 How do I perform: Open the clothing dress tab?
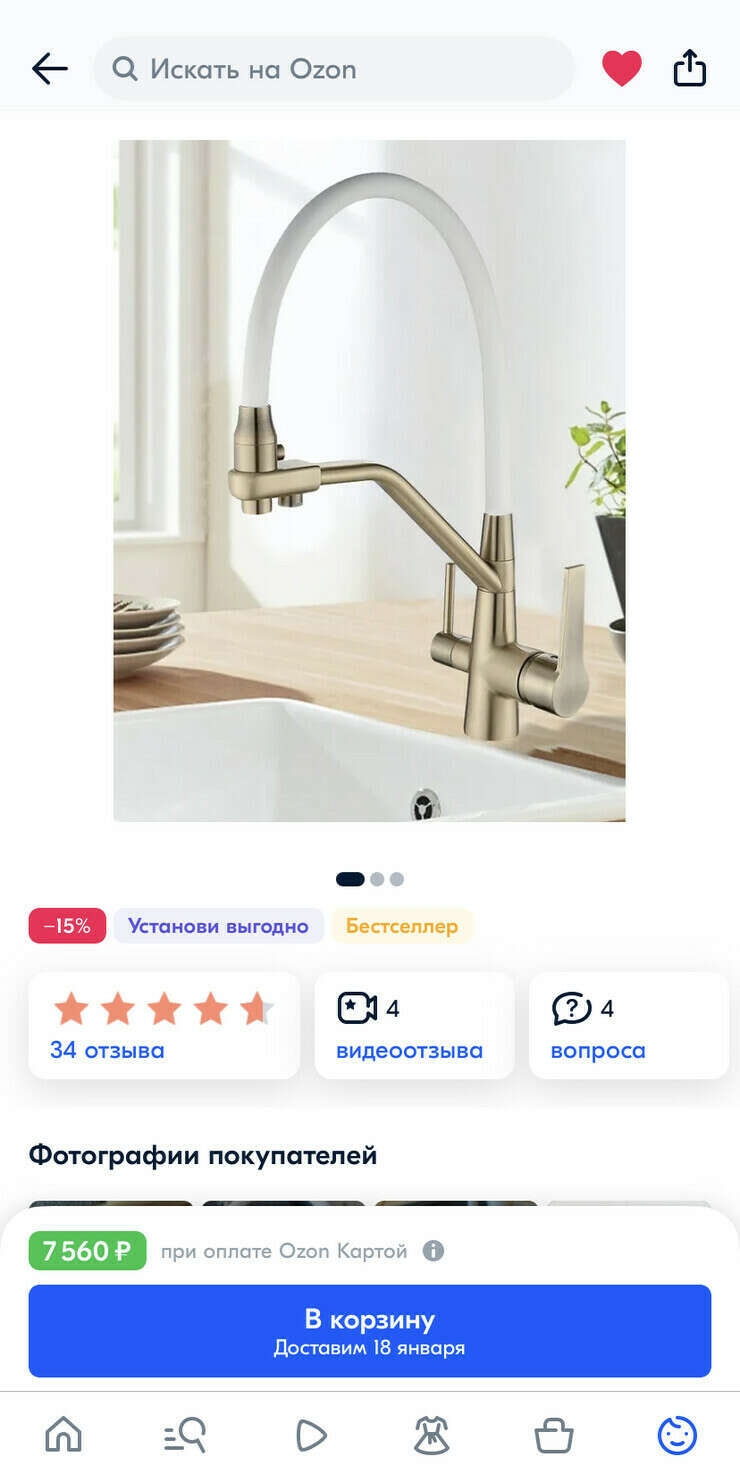(x=432, y=1436)
